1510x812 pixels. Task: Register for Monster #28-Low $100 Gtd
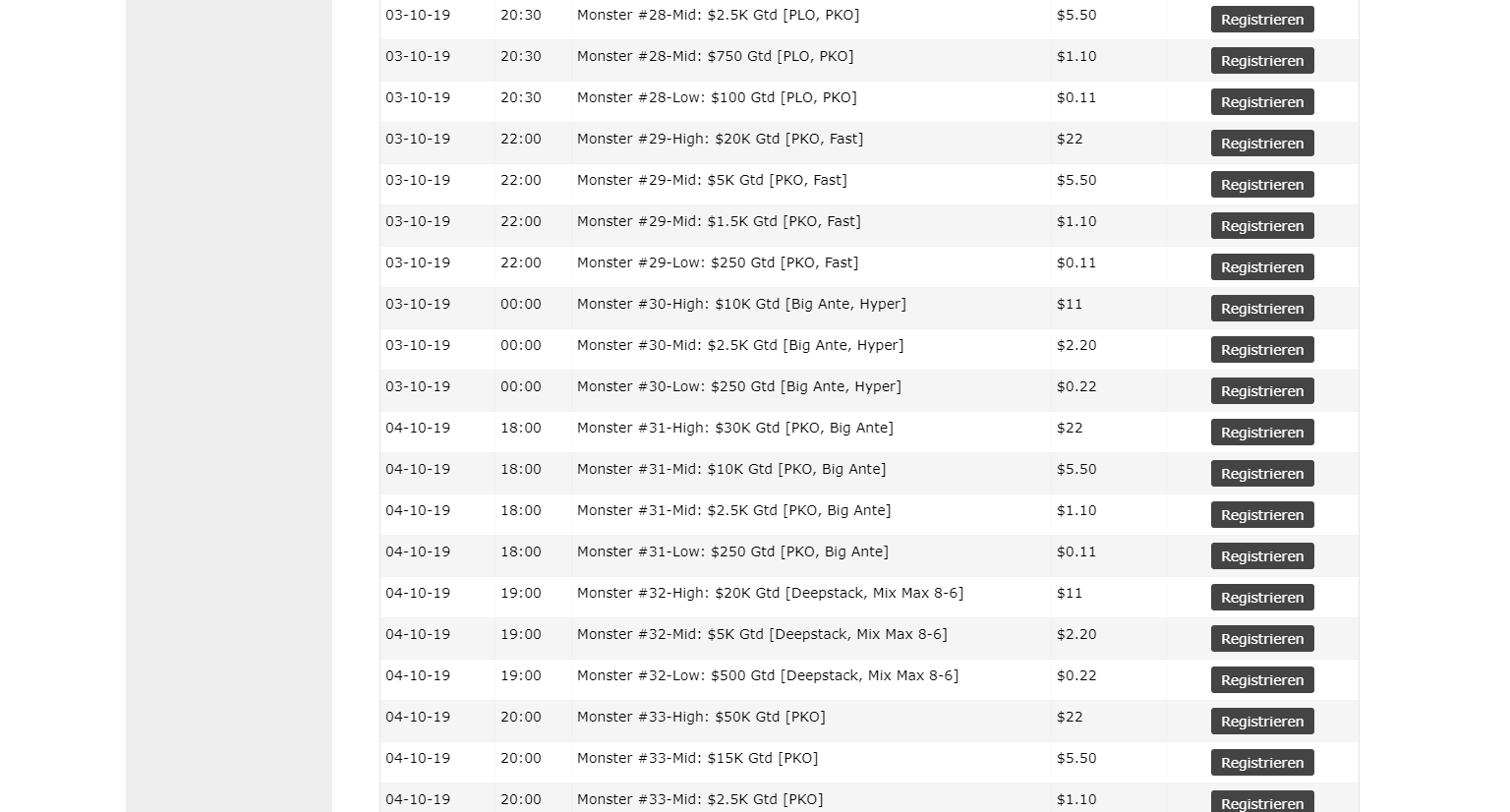coord(1261,102)
